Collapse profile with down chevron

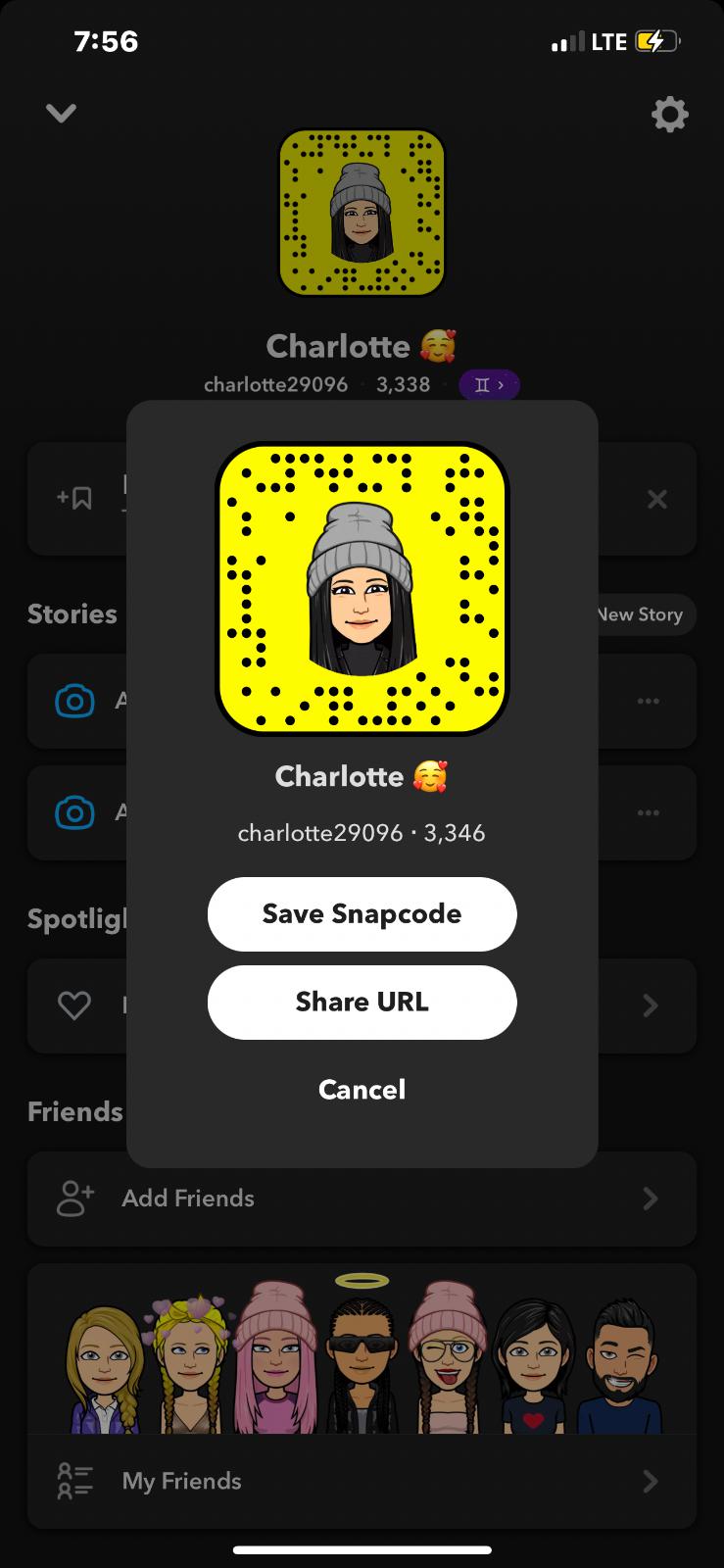point(61,114)
